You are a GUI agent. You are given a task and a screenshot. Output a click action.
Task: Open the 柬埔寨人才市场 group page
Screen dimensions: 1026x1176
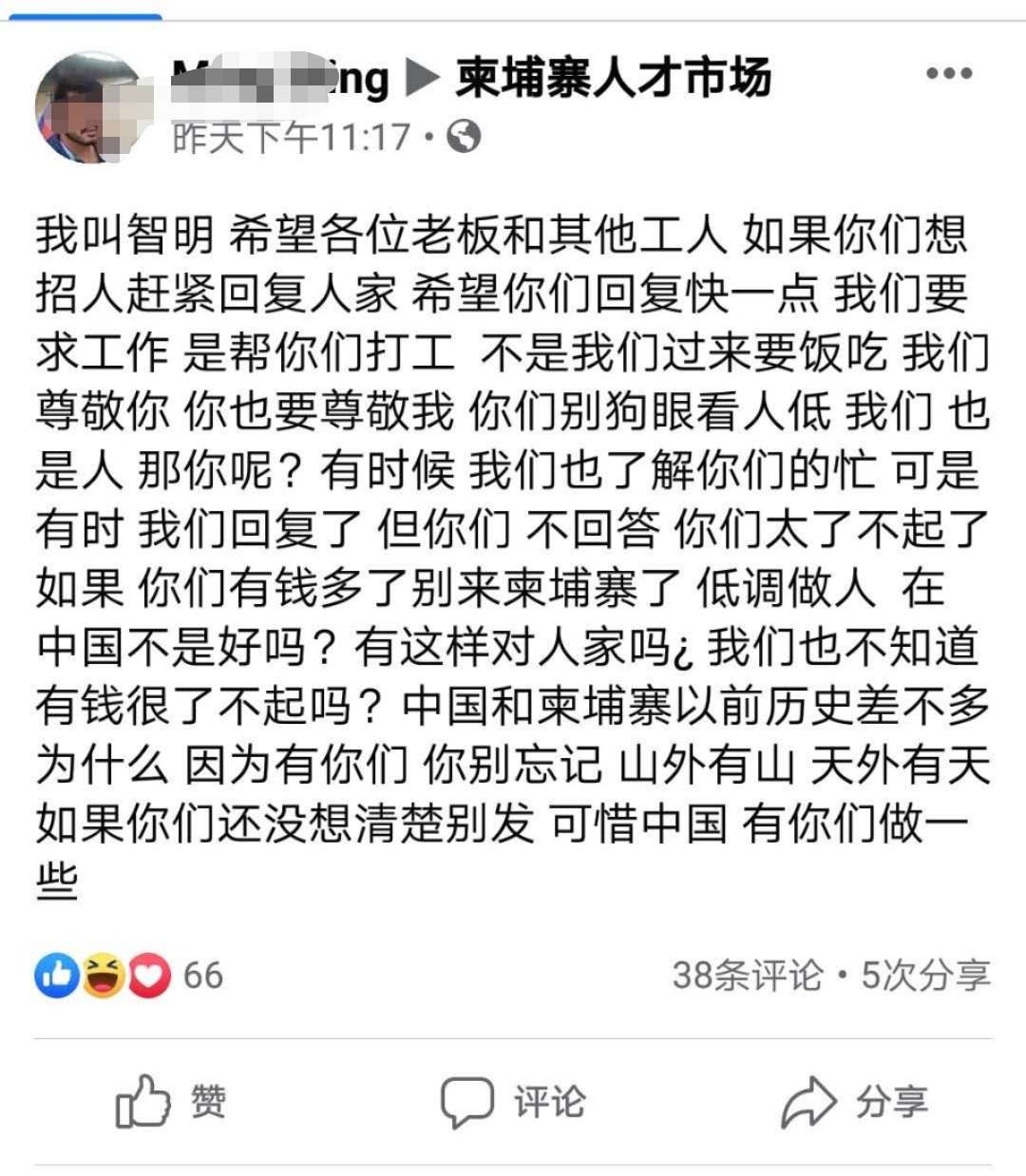(x=613, y=78)
